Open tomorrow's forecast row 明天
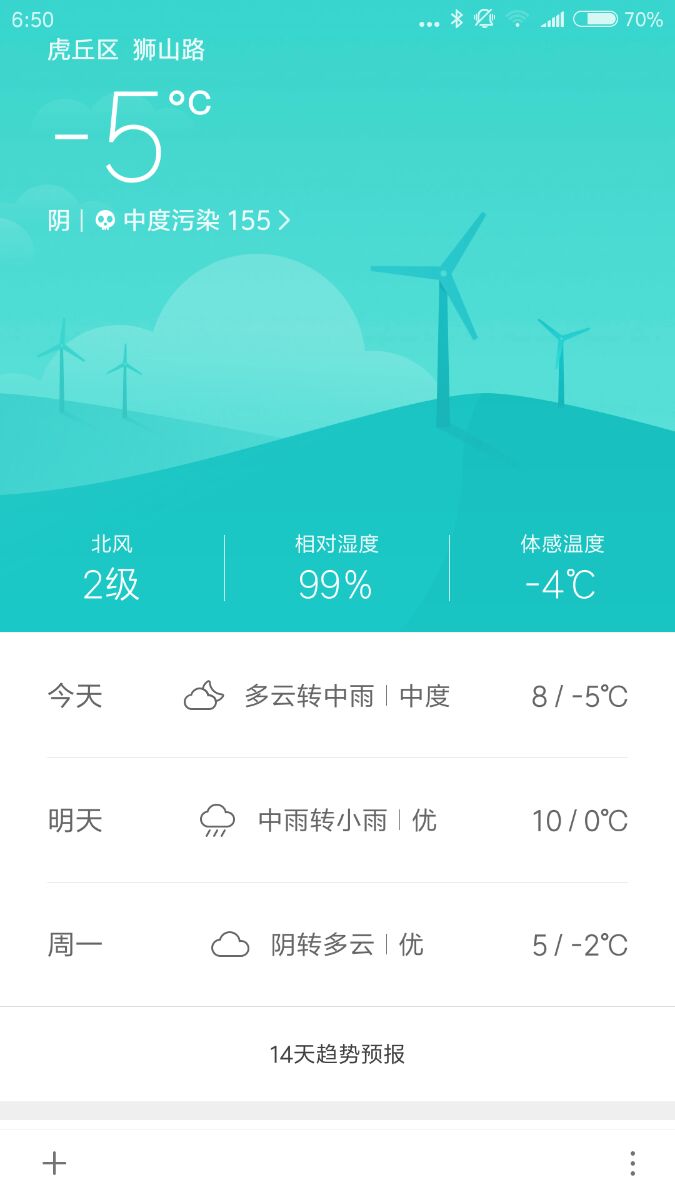This screenshot has height=1200, width=675. [337, 821]
